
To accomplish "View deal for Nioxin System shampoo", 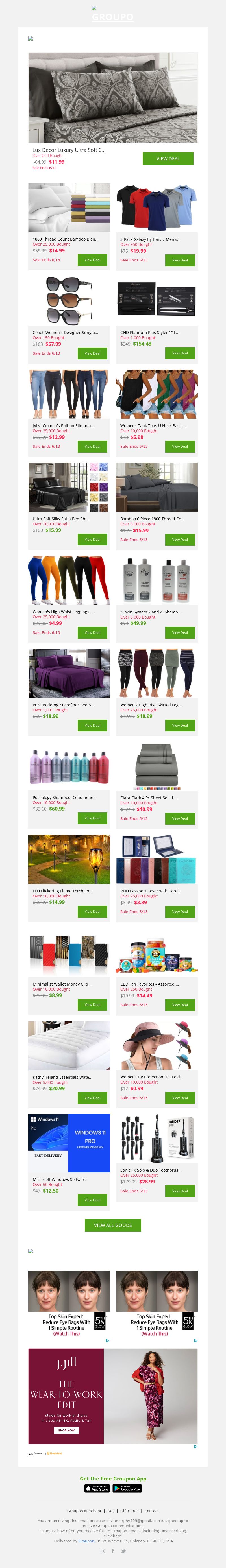I will click(180, 632).
